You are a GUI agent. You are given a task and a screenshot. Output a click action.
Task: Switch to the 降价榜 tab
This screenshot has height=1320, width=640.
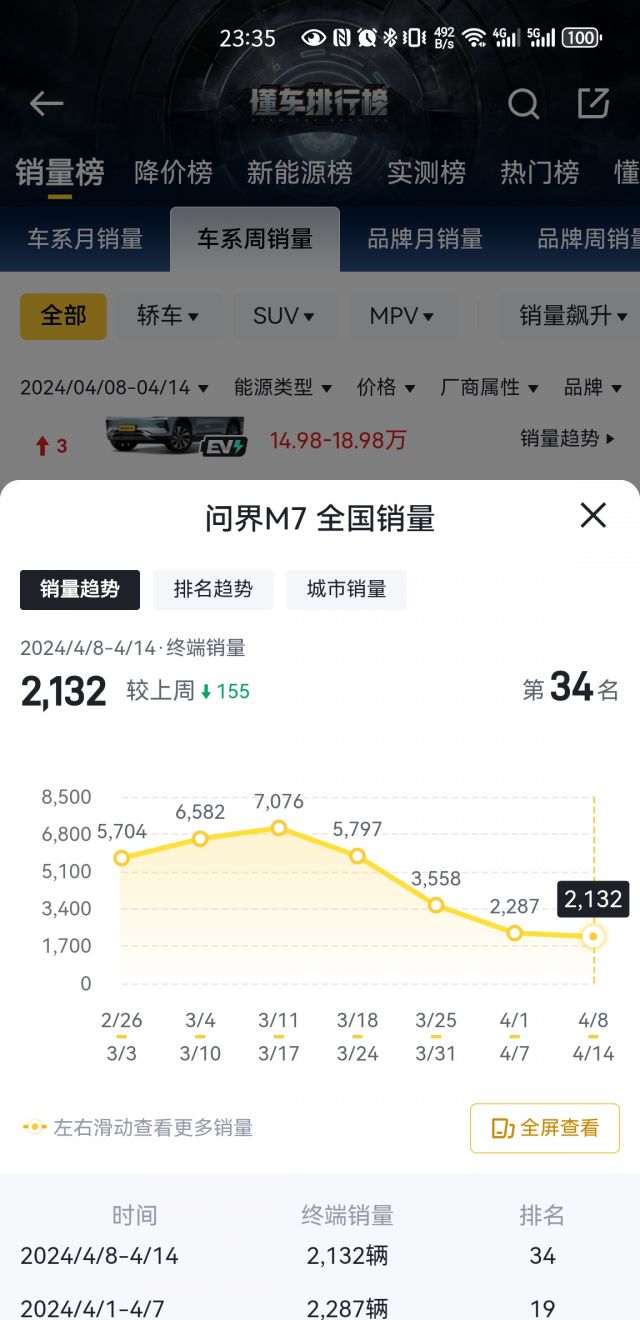tap(173, 173)
